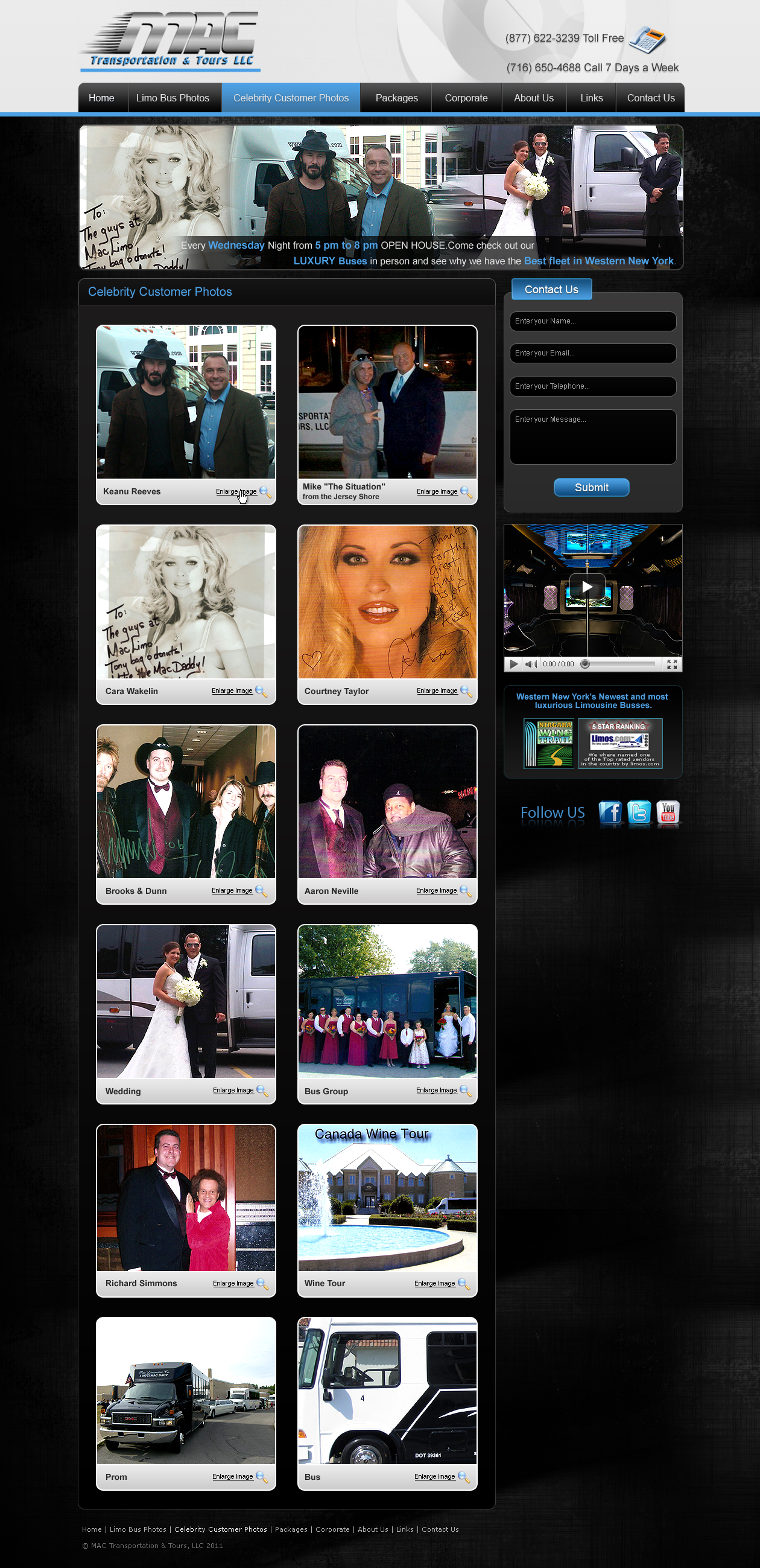Open the Packages tab
The width and height of the screenshot is (760, 1568).
[x=396, y=98]
